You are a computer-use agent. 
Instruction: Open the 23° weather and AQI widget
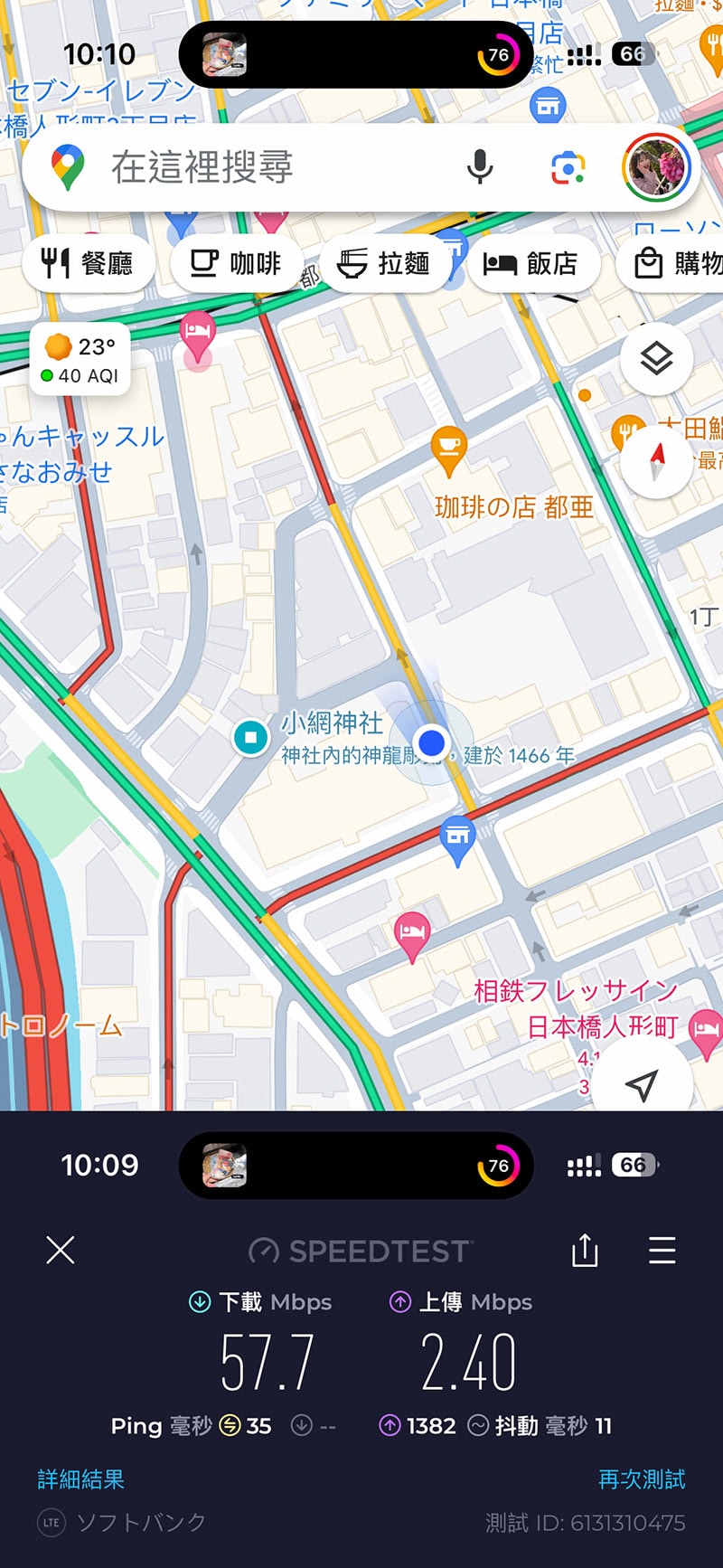click(x=78, y=357)
